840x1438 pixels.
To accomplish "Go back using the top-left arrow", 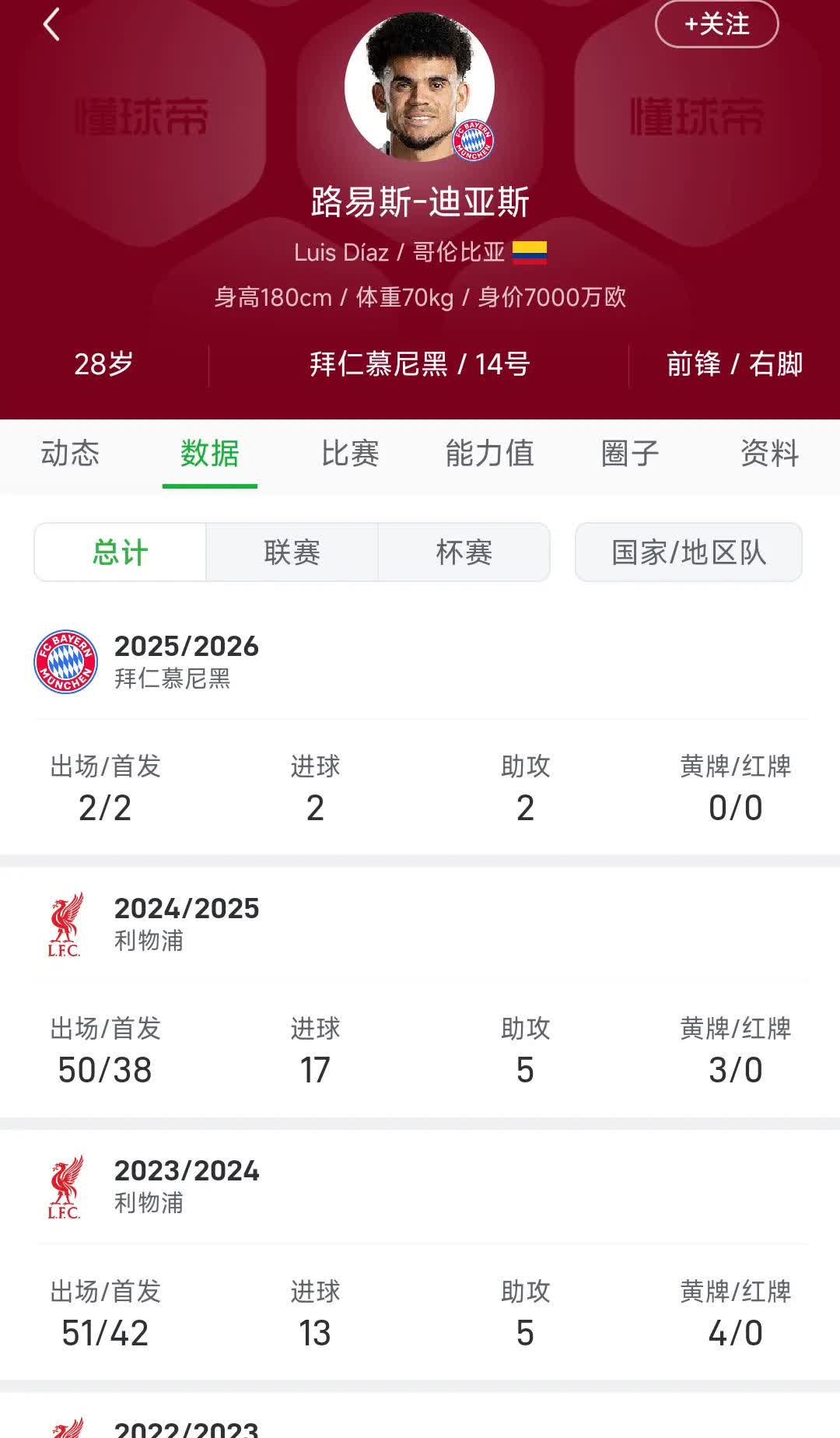I will click(51, 25).
